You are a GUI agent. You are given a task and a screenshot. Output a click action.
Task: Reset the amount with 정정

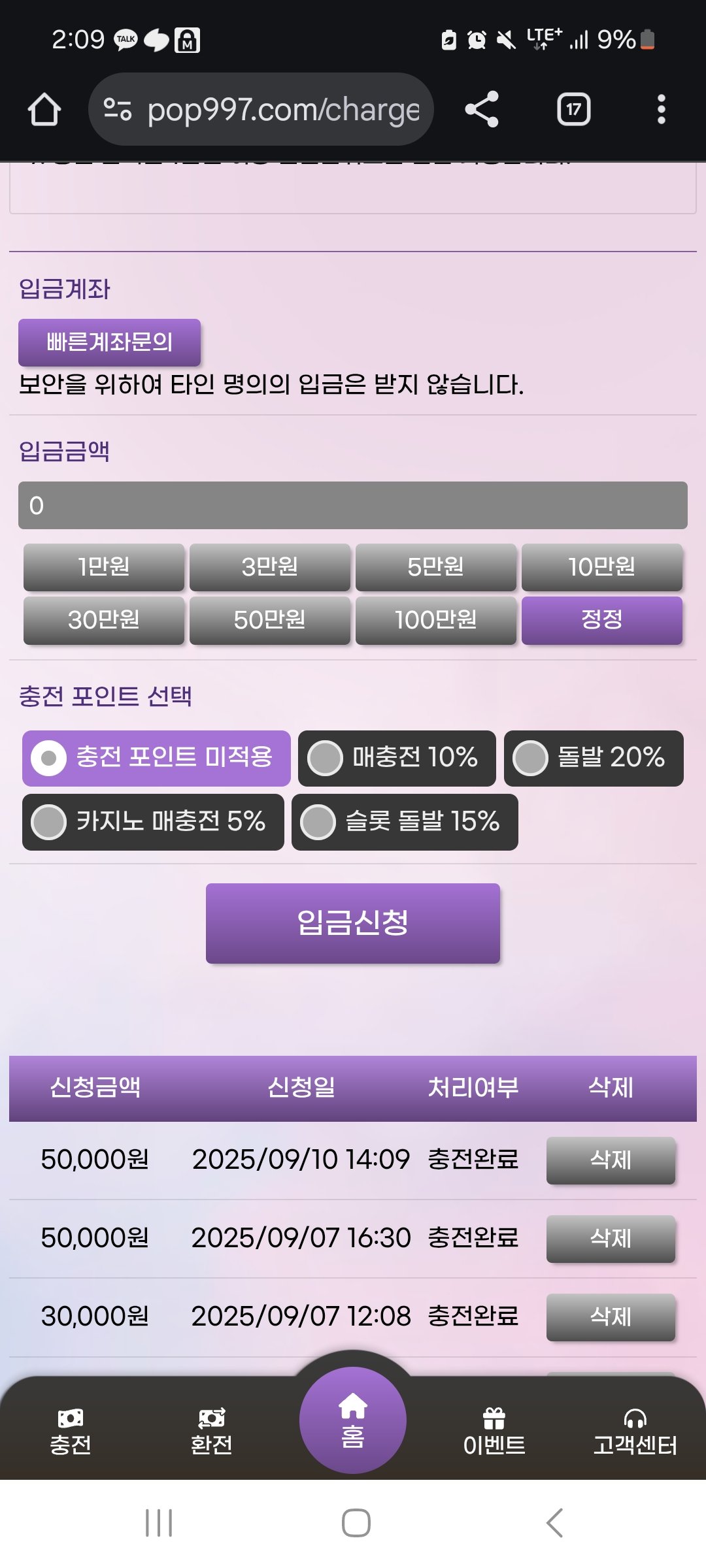point(602,620)
